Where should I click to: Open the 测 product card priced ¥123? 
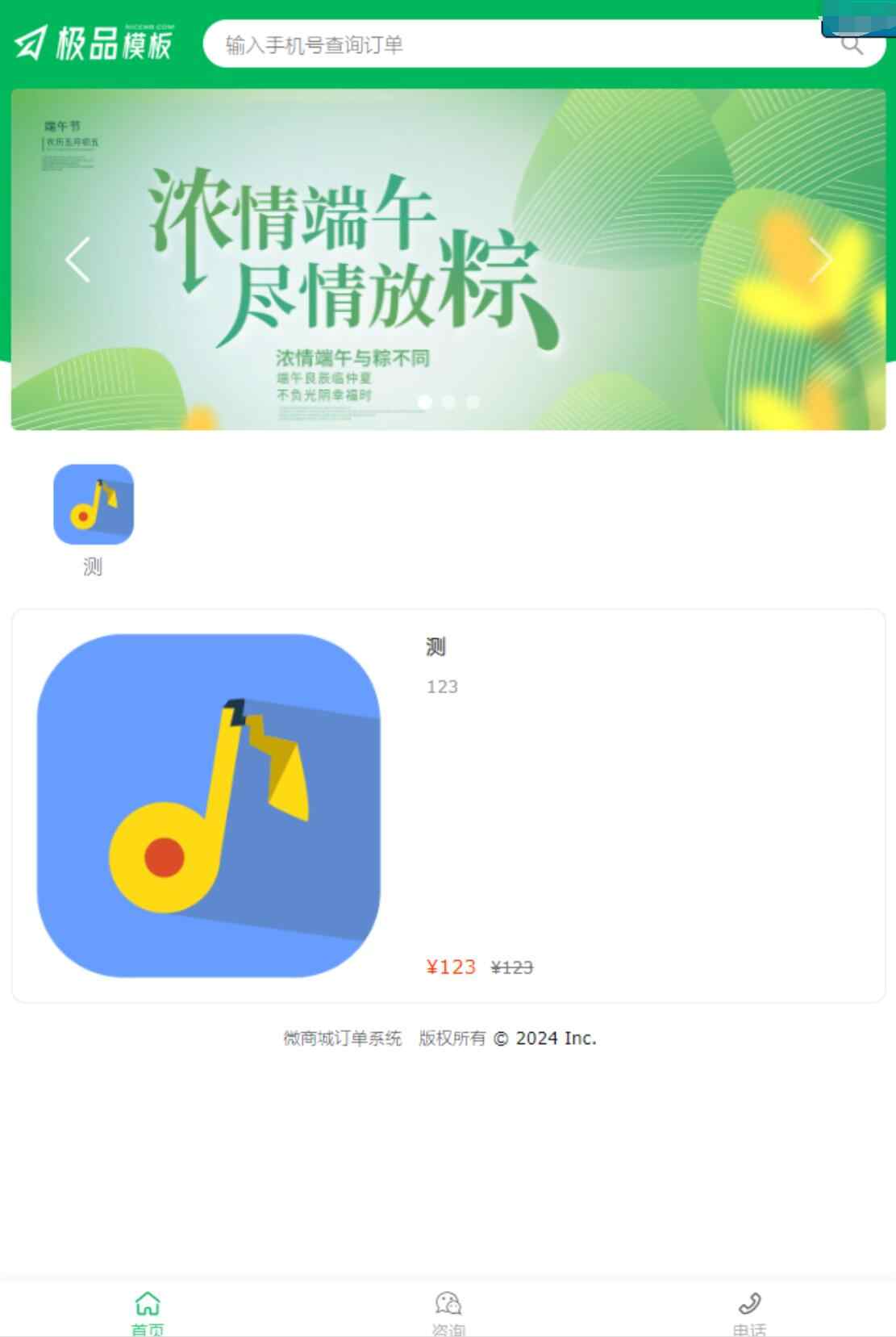pyautogui.click(x=448, y=805)
